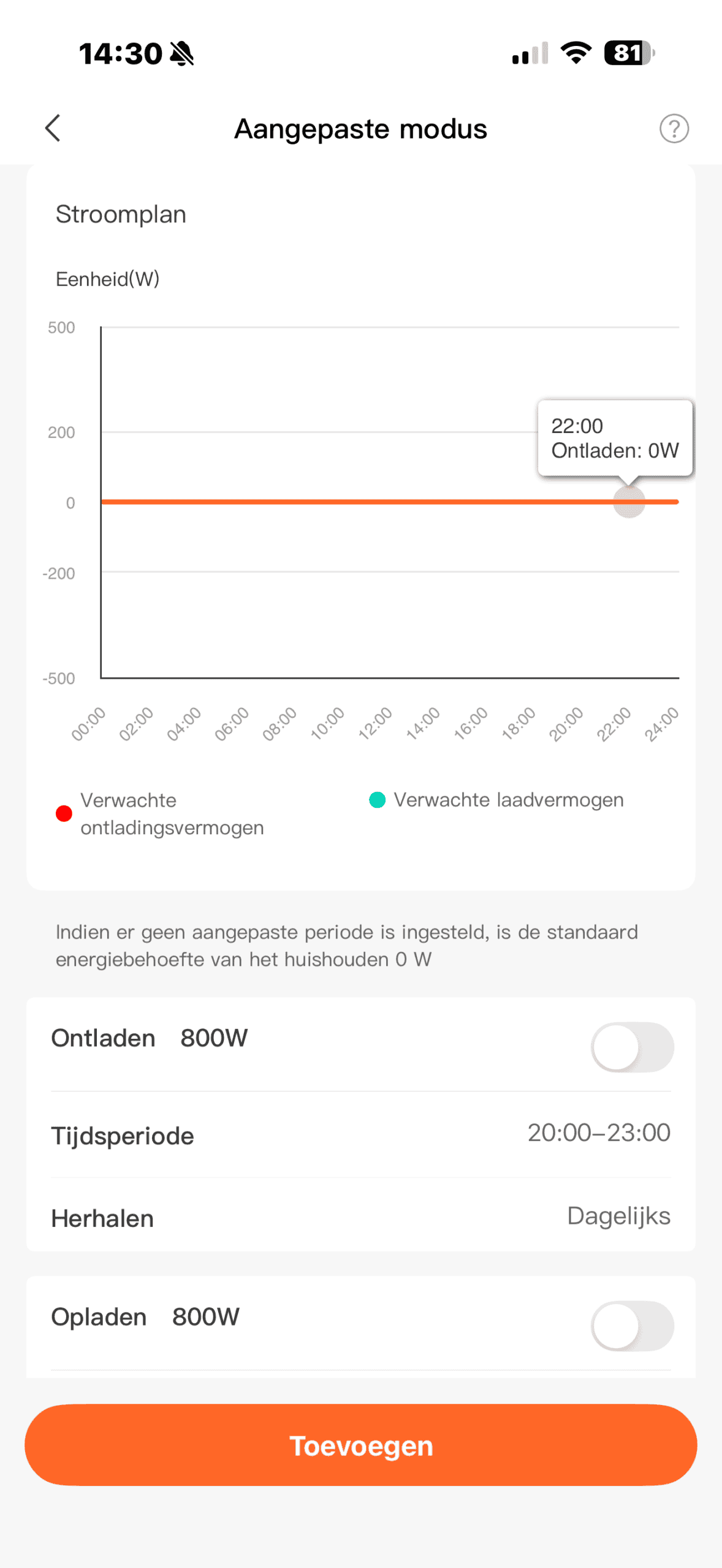Screen dimensions: 722x1568
Task: Tap the Toevoegen button
Action: pos(361,1445)
